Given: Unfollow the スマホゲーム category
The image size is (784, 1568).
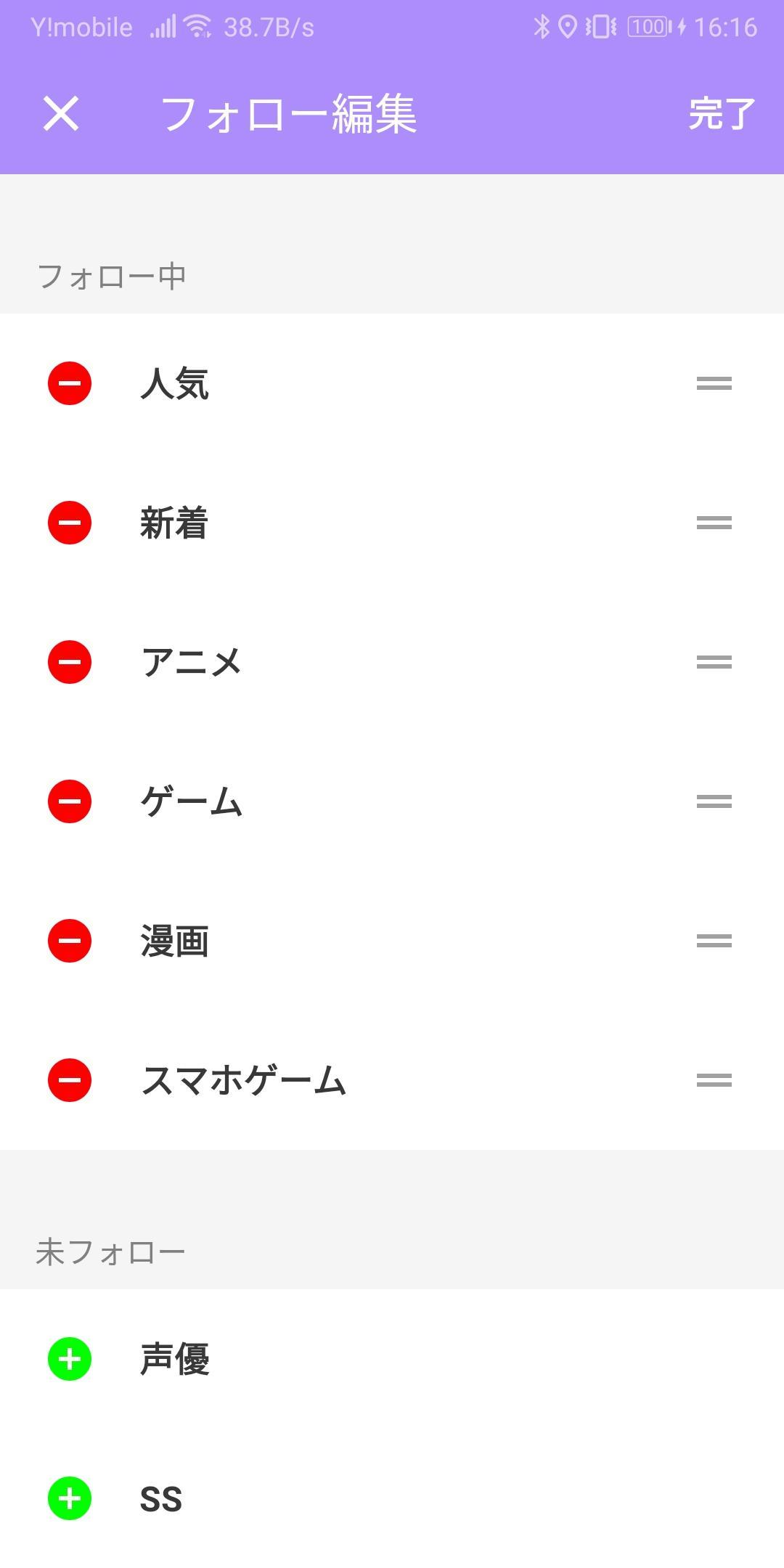Looking at the screenshot, I should click(x=70, y=1080).
